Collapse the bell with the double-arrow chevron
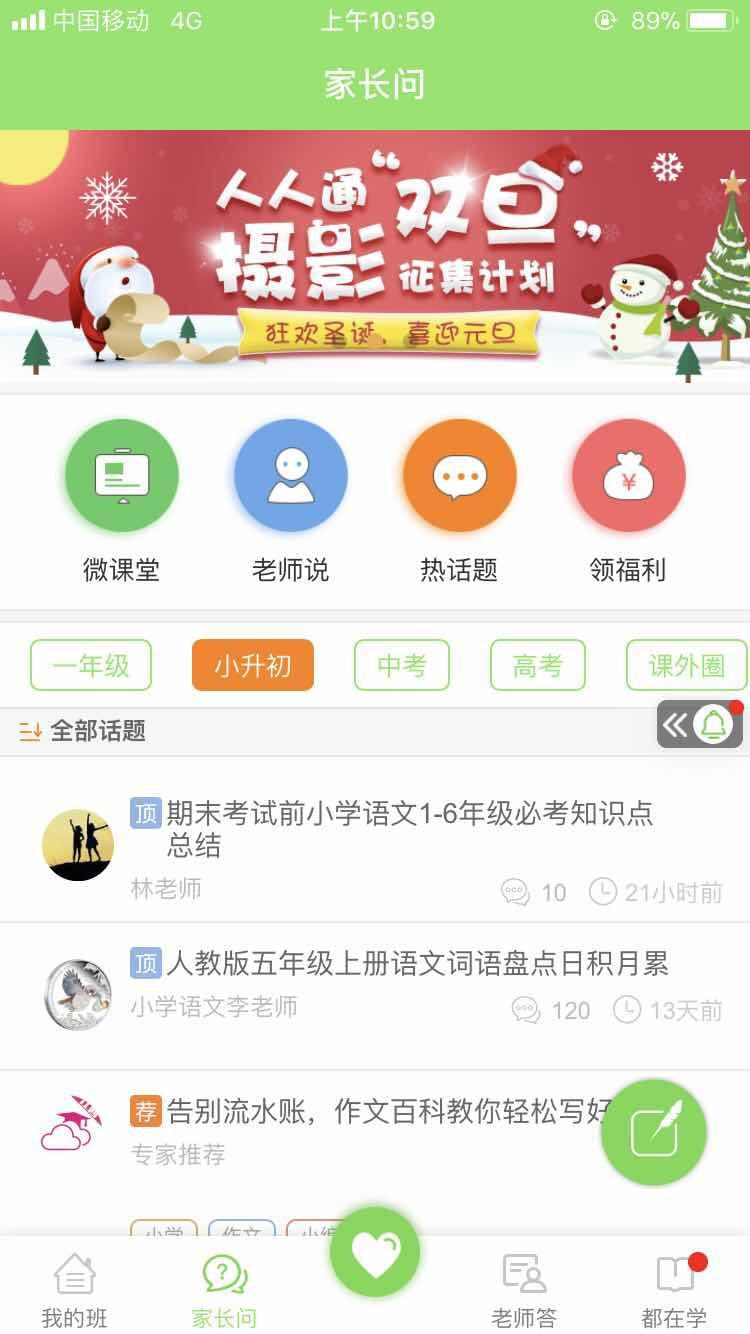750x1334 pixels. click(x=674, y=724)
